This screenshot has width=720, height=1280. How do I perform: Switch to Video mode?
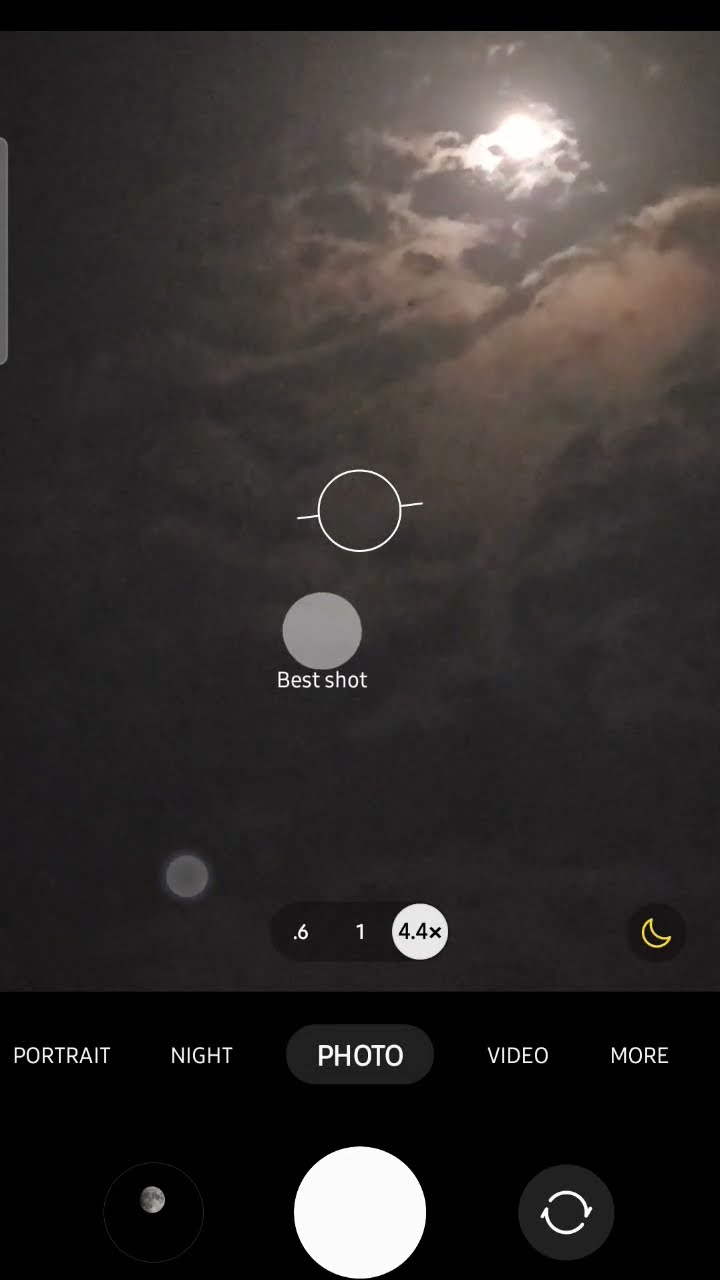pos(517,1056)
